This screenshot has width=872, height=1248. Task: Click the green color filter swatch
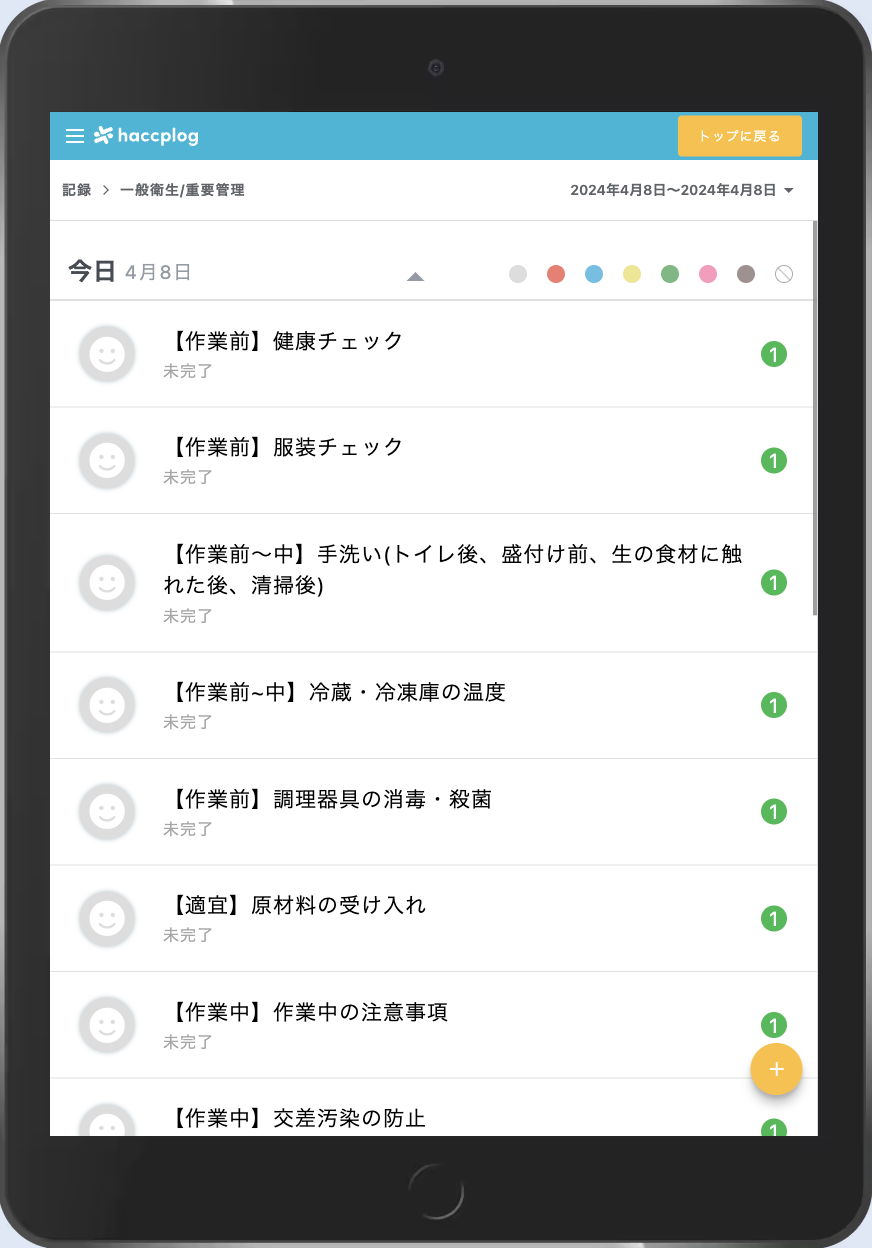point(670,274)
